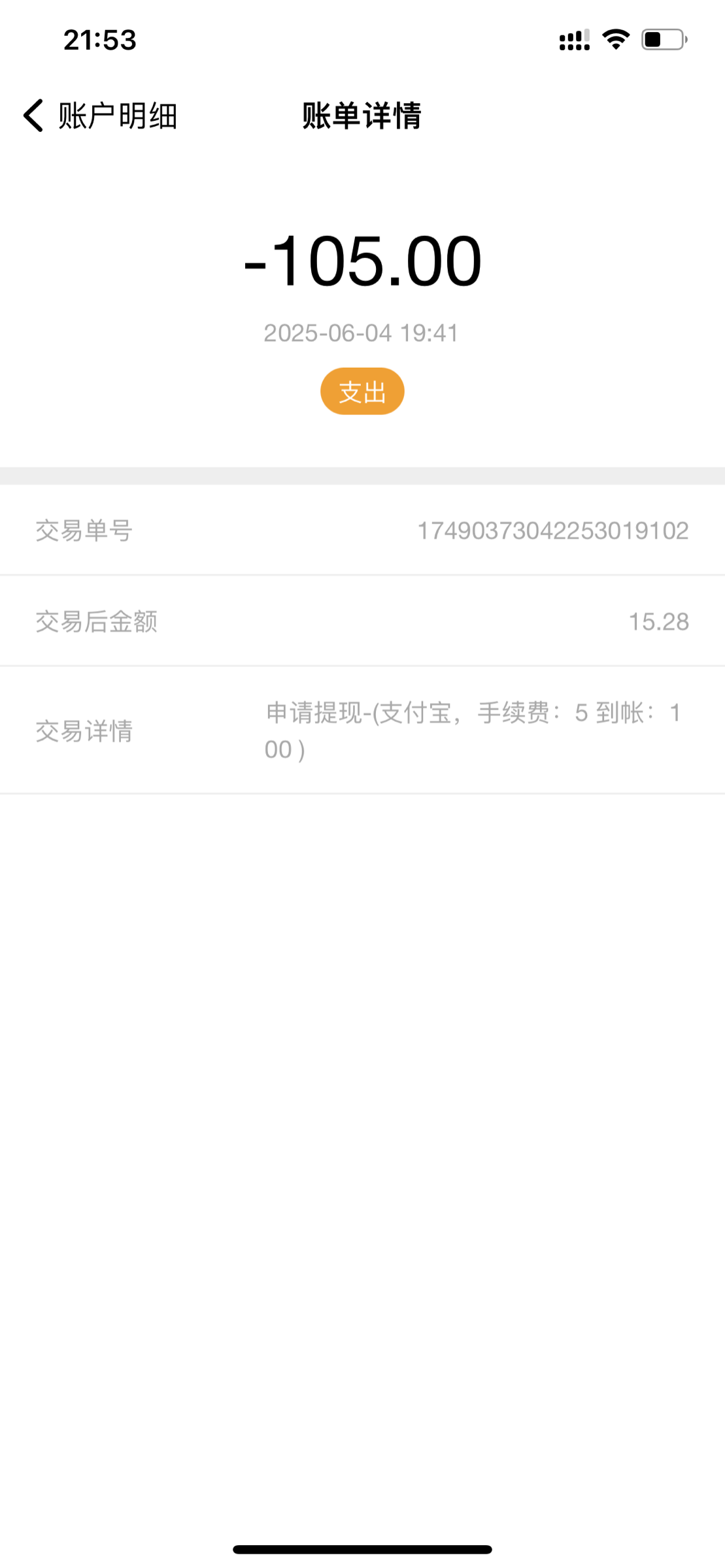This screenshot has width=725, height=1568.
Task: Tap the cellular signal icon
Action: coord(573,41)
